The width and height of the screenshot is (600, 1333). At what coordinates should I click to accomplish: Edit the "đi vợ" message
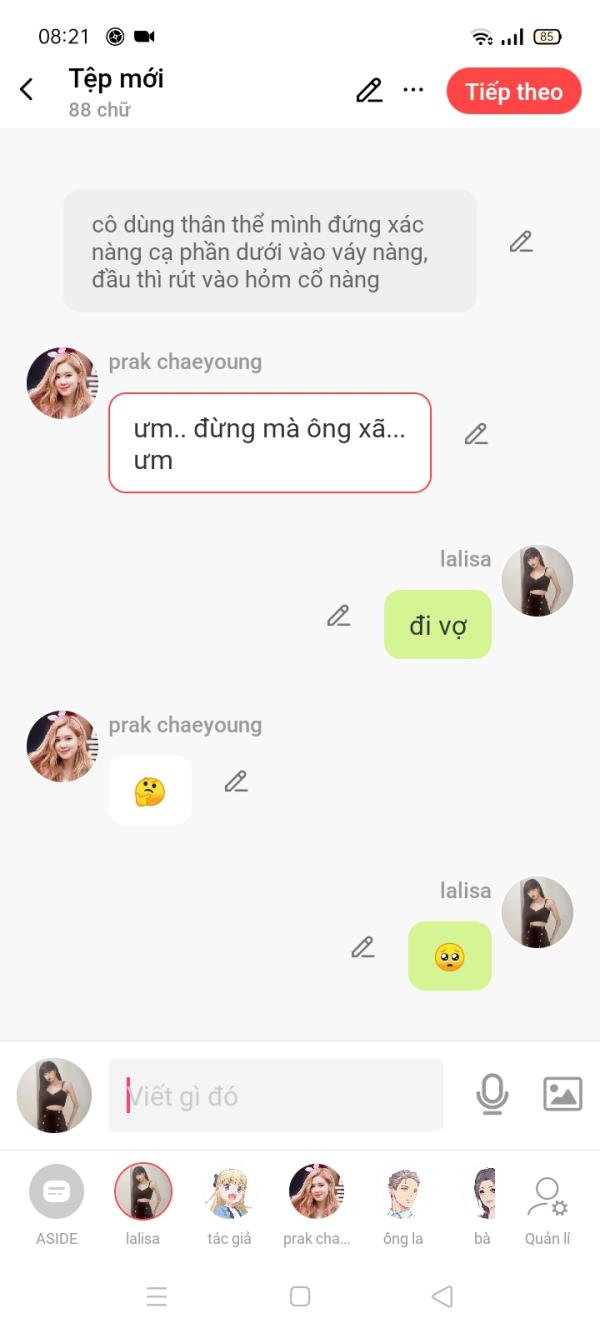(x=339, y=616)
